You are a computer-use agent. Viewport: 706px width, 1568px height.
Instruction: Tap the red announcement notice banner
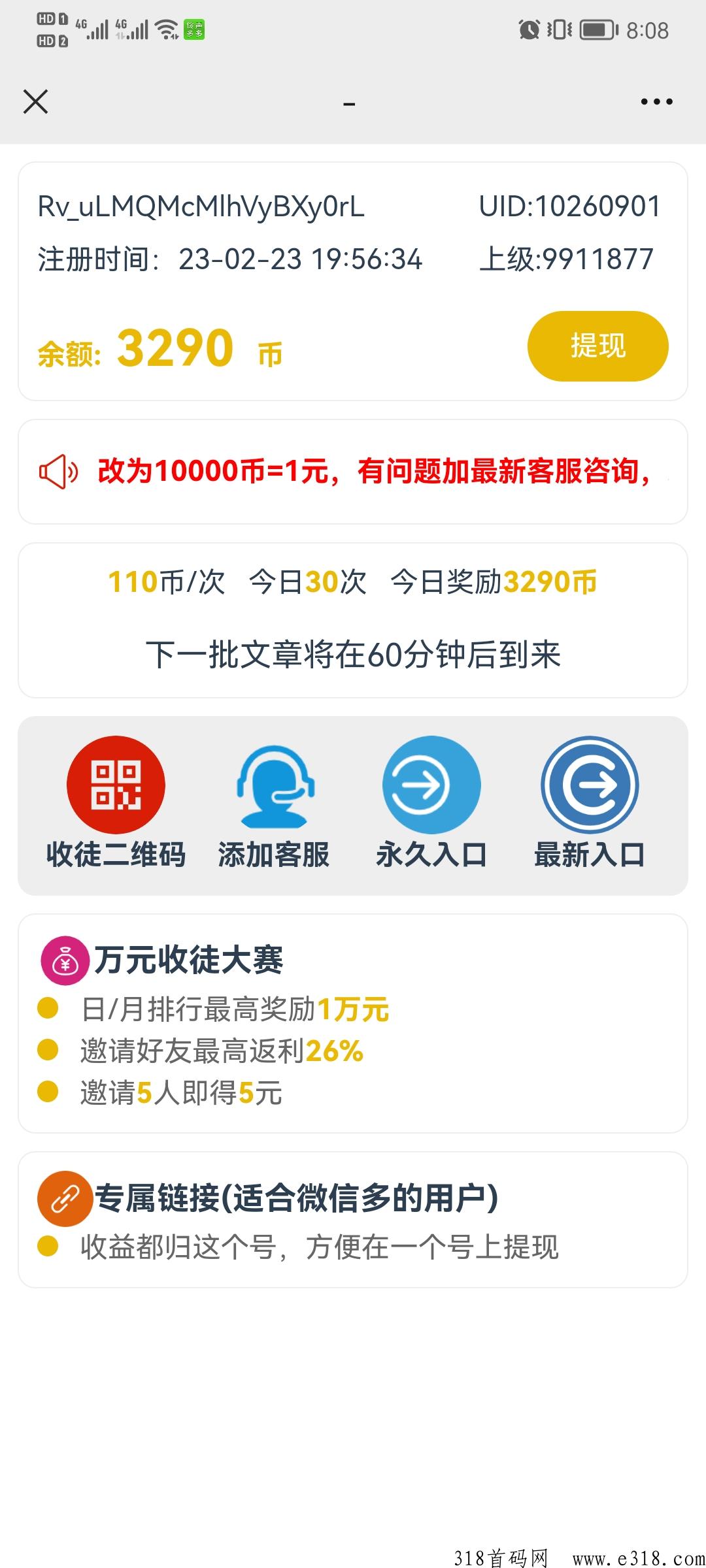coord(353,472)
